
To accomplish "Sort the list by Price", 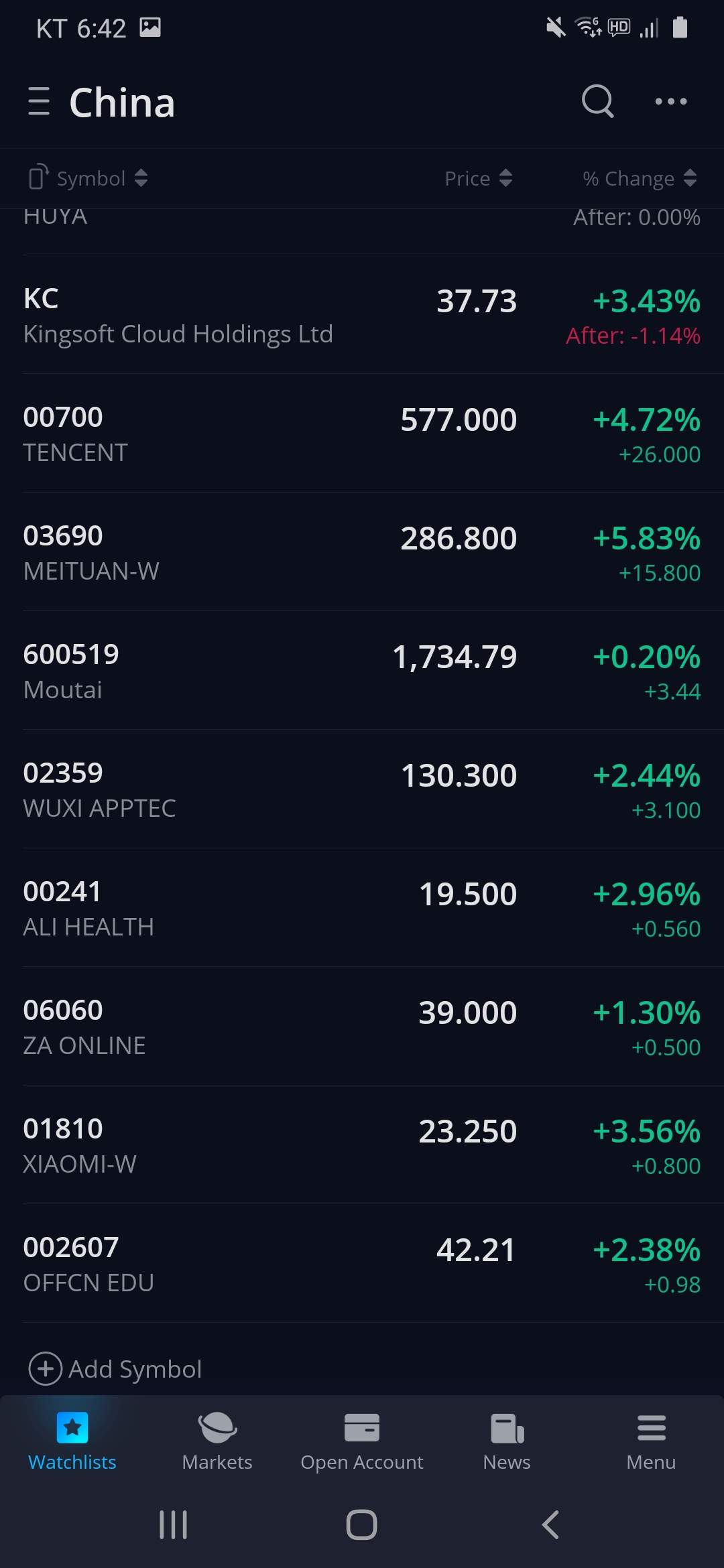I will pos(479,179).
